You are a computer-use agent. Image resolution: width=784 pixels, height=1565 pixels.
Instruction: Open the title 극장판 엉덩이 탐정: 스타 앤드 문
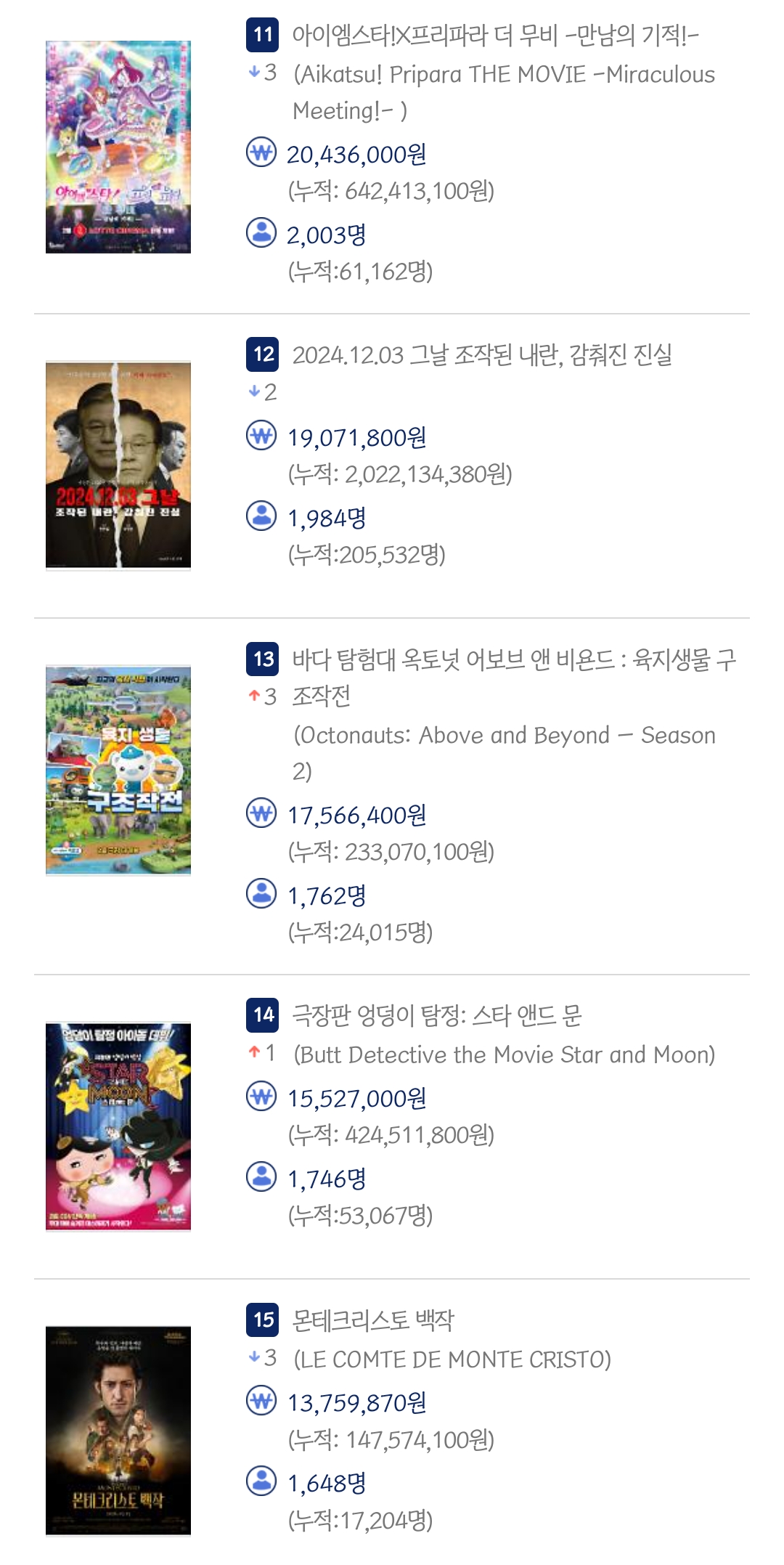click(437, 1015)
